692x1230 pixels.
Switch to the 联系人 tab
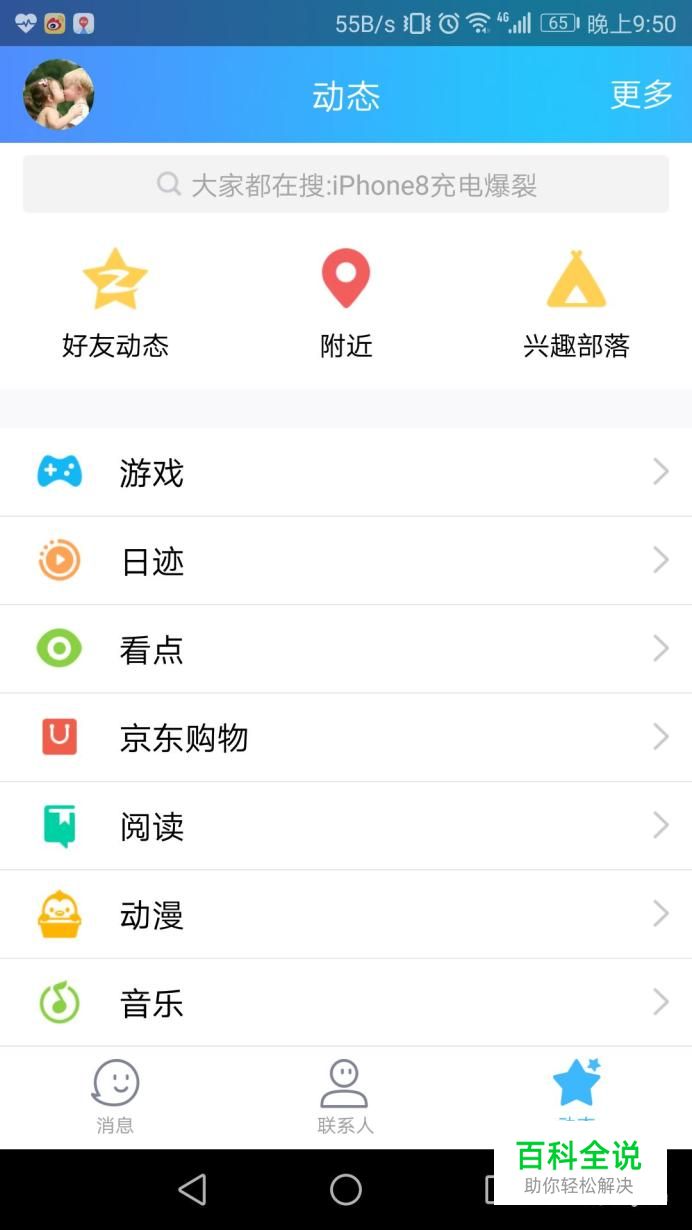(x=345, y=1097)
